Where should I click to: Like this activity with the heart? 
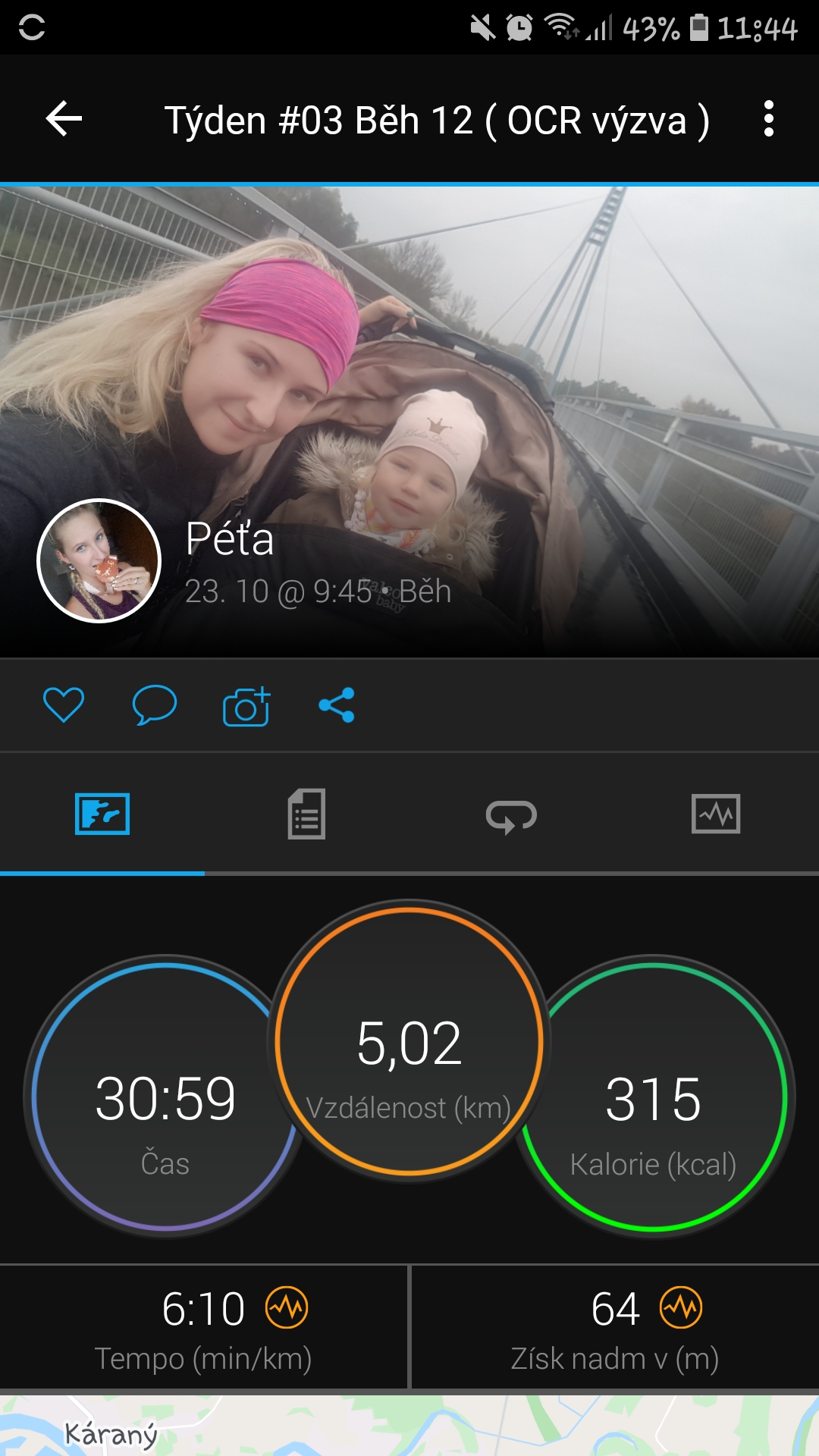tap(64, 705)
